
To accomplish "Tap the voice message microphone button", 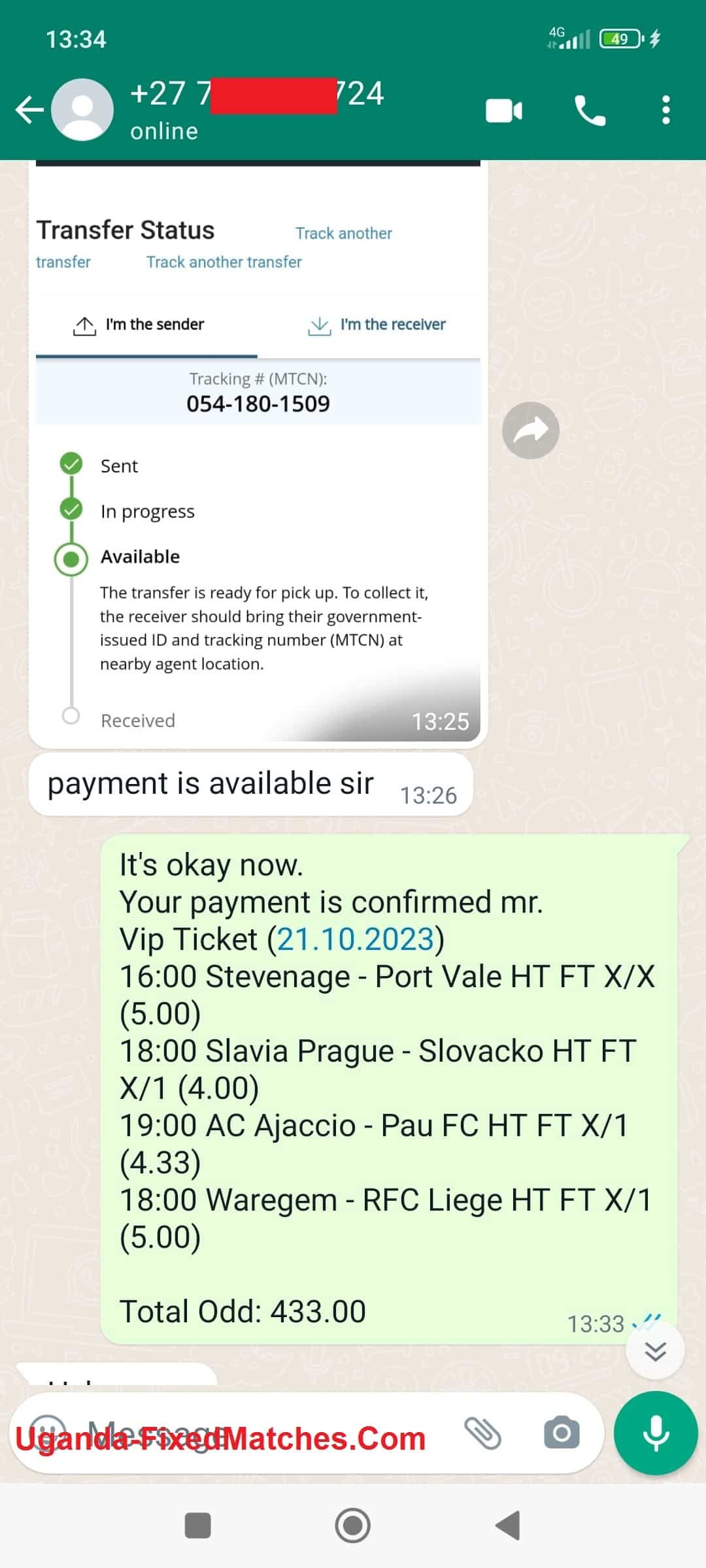I will click(656, 1433).
